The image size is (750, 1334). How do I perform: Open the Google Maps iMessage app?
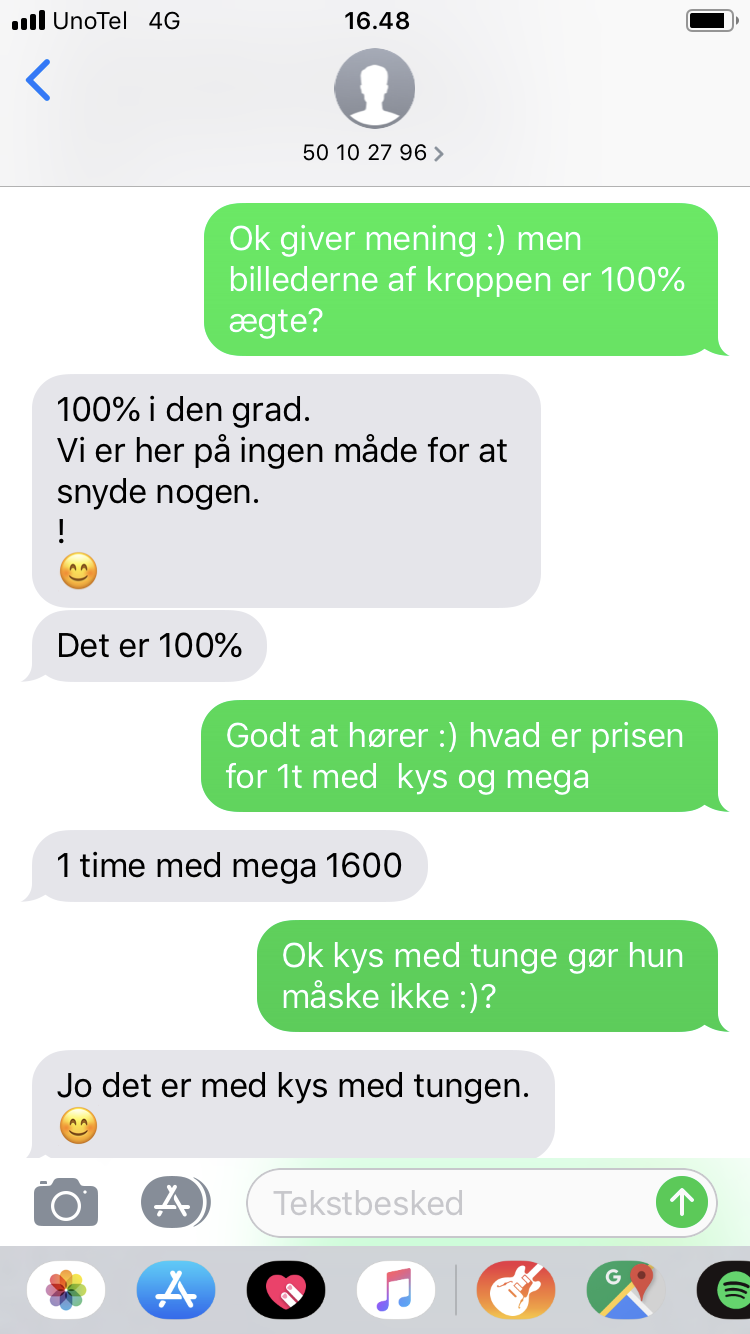pyautogui.click(x=626, y=1290)
